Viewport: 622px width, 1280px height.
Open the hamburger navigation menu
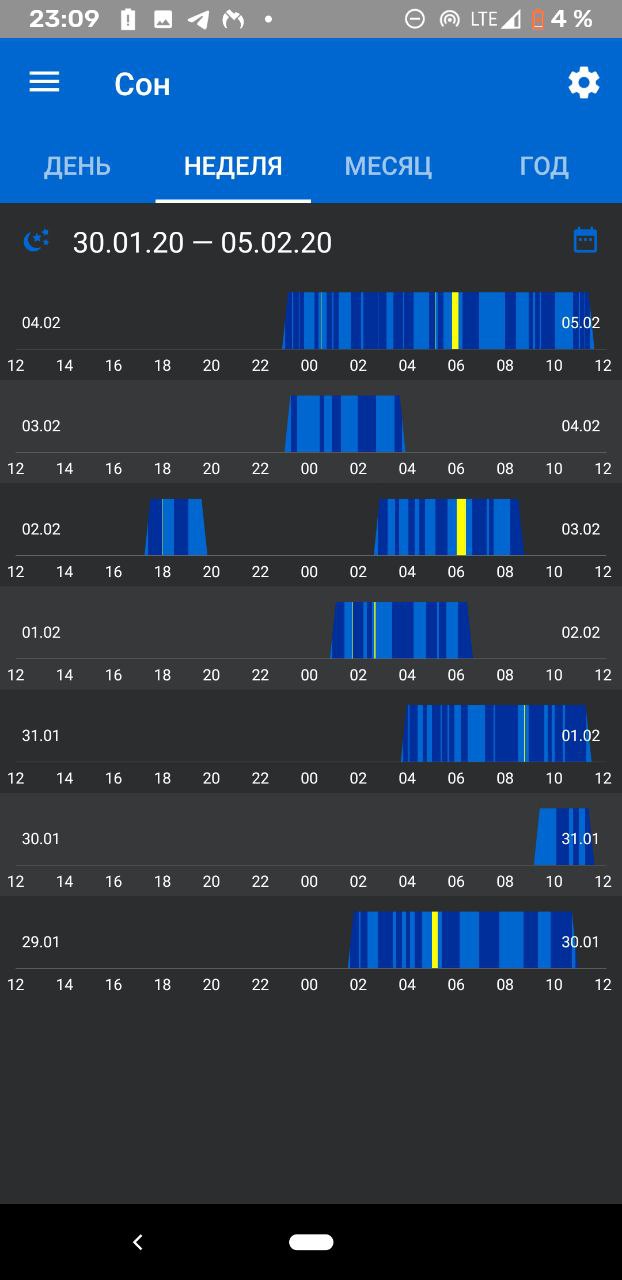click(44, 83)
